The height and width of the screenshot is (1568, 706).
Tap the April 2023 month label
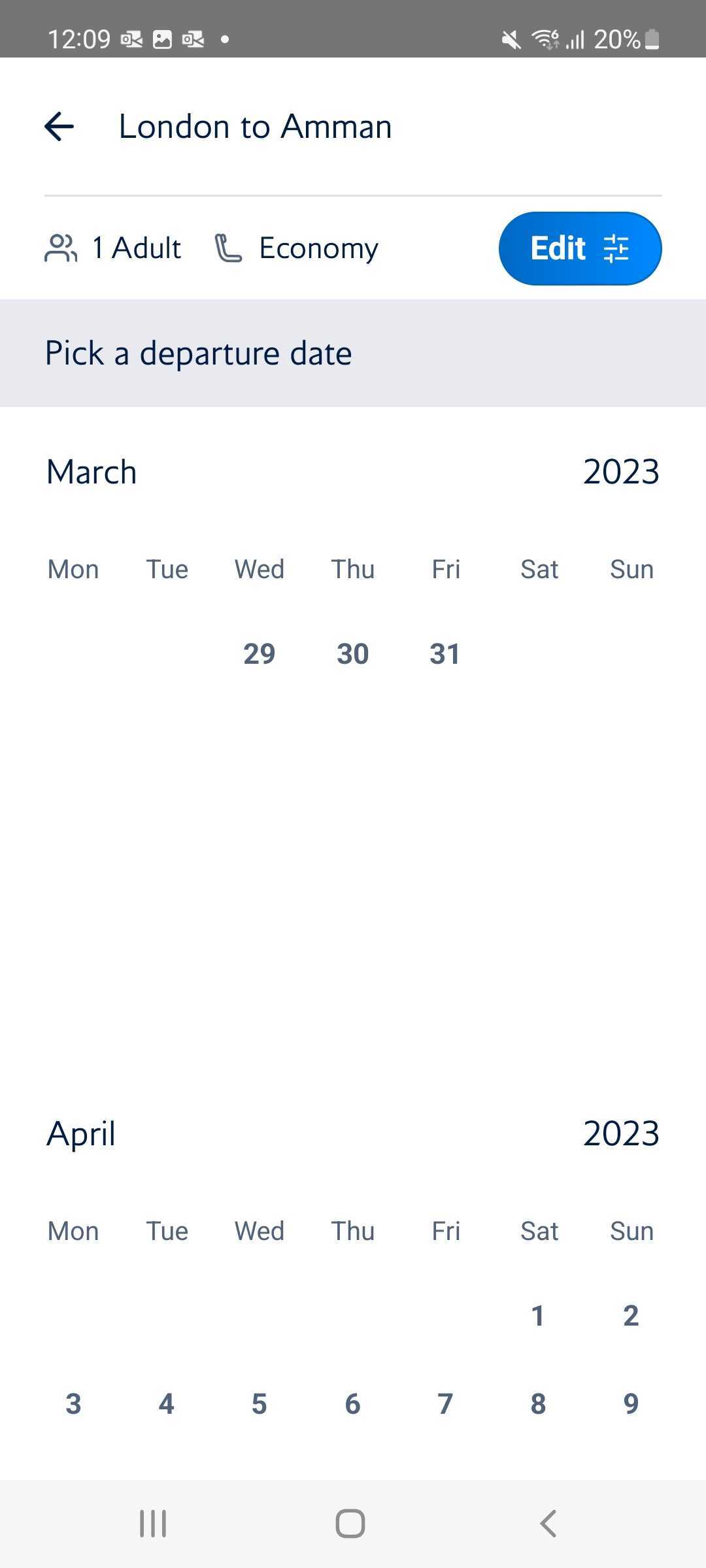80,1134
